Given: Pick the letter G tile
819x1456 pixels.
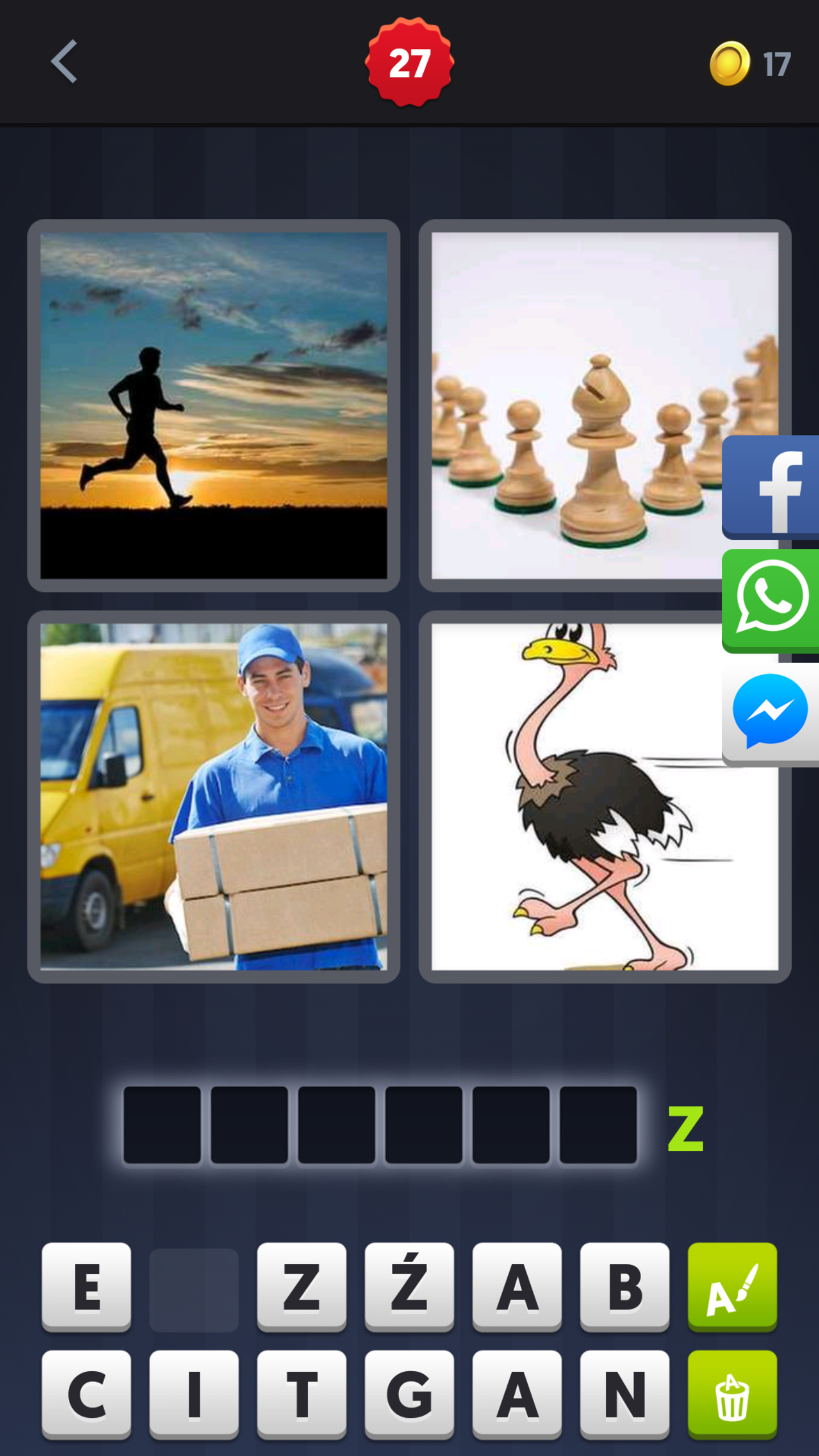Looking at the screenshot, I should click(x=409, y=1395).
